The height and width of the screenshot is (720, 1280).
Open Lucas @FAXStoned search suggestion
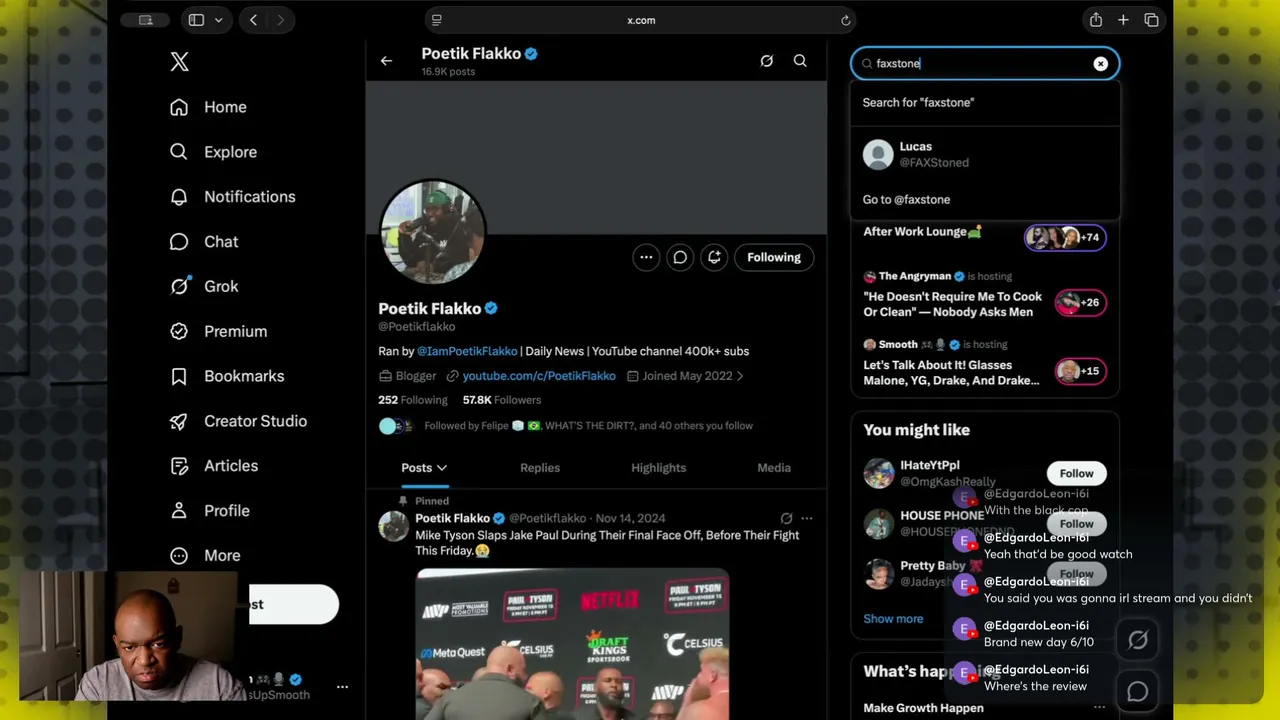tap(985, 154)
